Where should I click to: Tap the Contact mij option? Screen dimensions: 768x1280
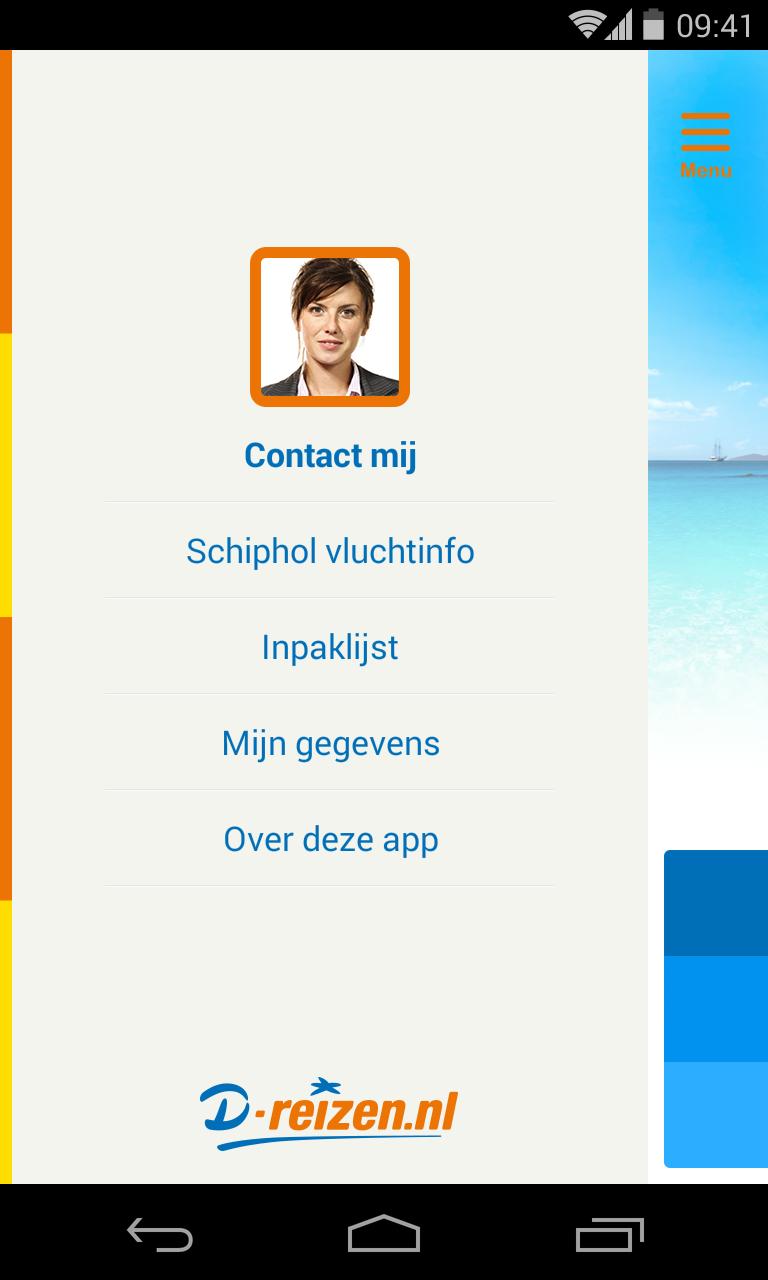coord(330,456)
